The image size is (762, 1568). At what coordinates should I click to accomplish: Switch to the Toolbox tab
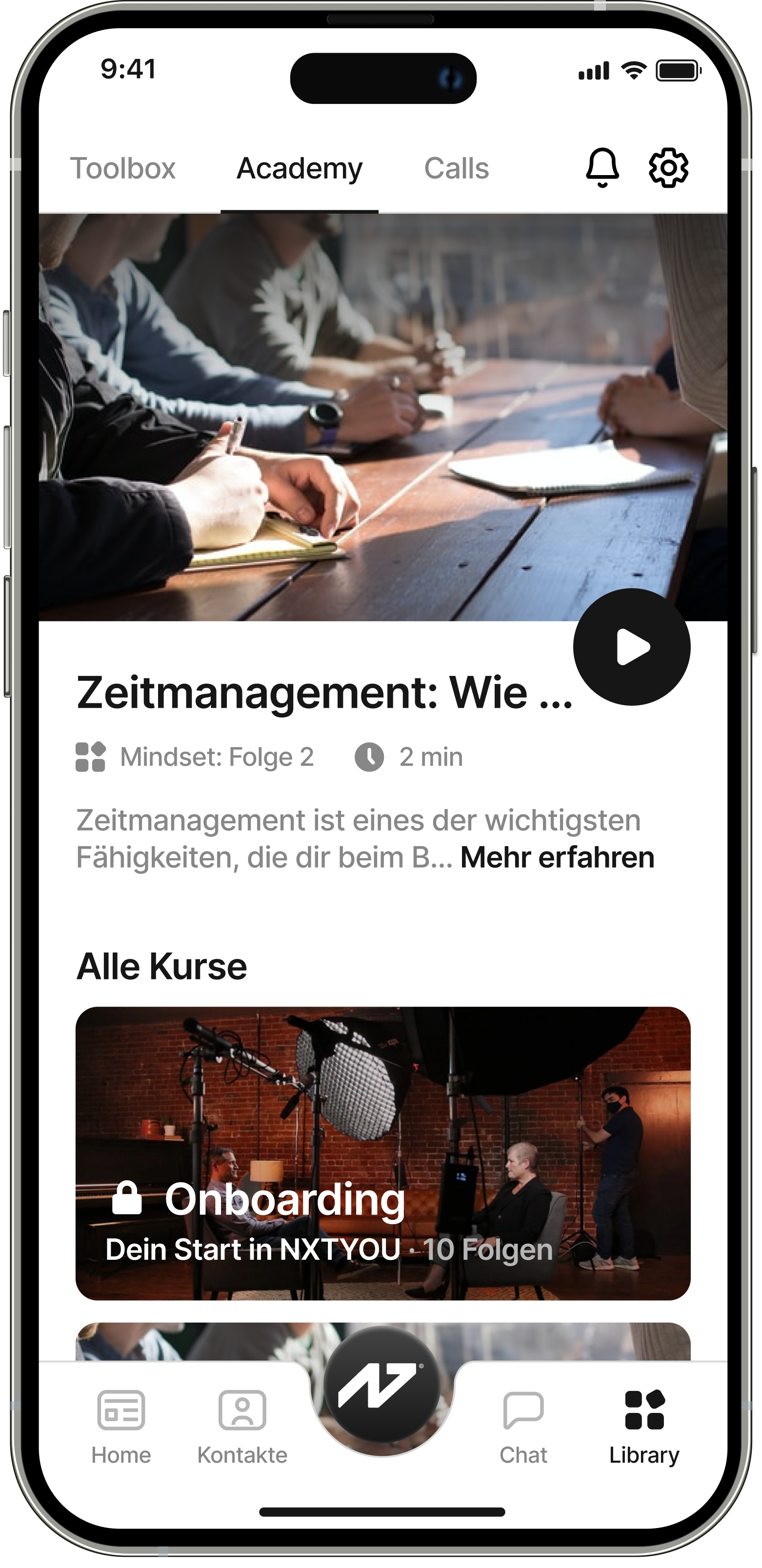point(123,169)
